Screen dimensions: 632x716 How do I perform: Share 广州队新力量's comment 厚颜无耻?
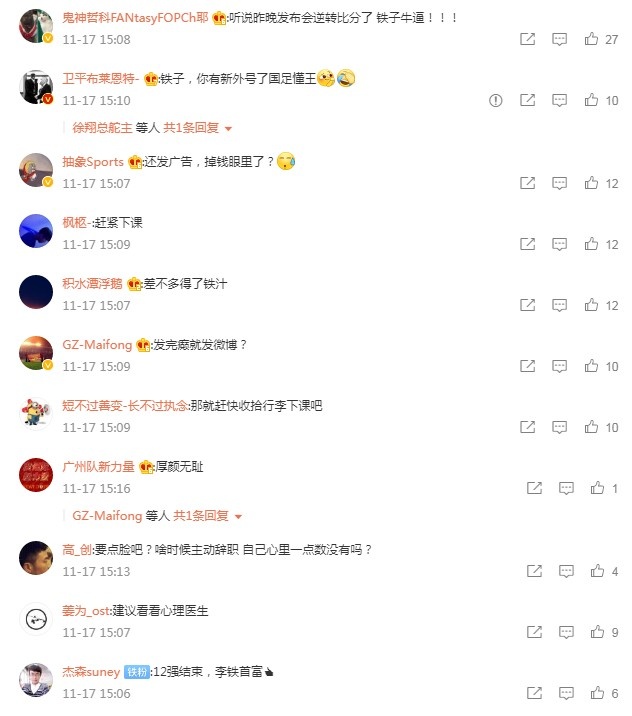pos(534,488)
